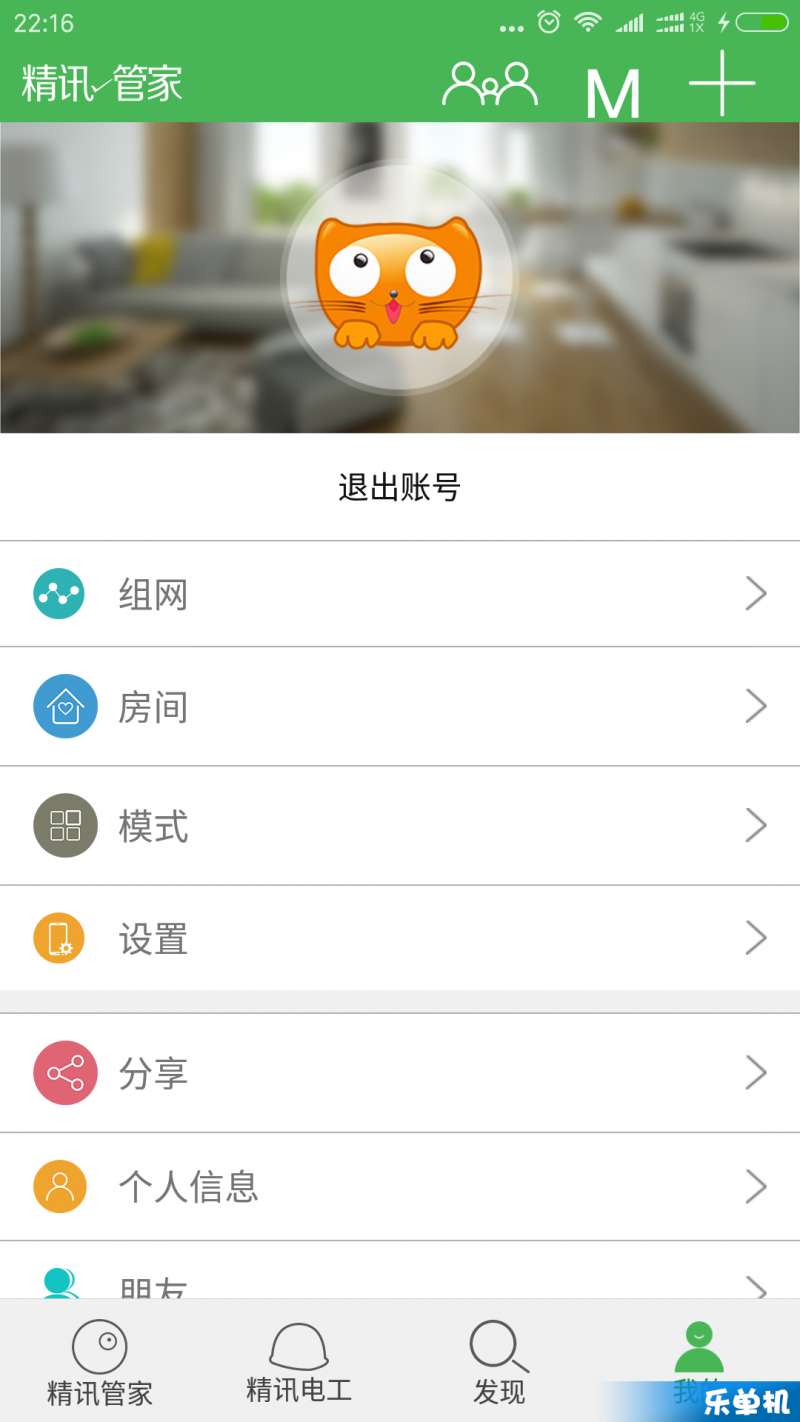The image size is (800, 1422).
Task: Open the 模式 modes row
Action: [400, 826]
